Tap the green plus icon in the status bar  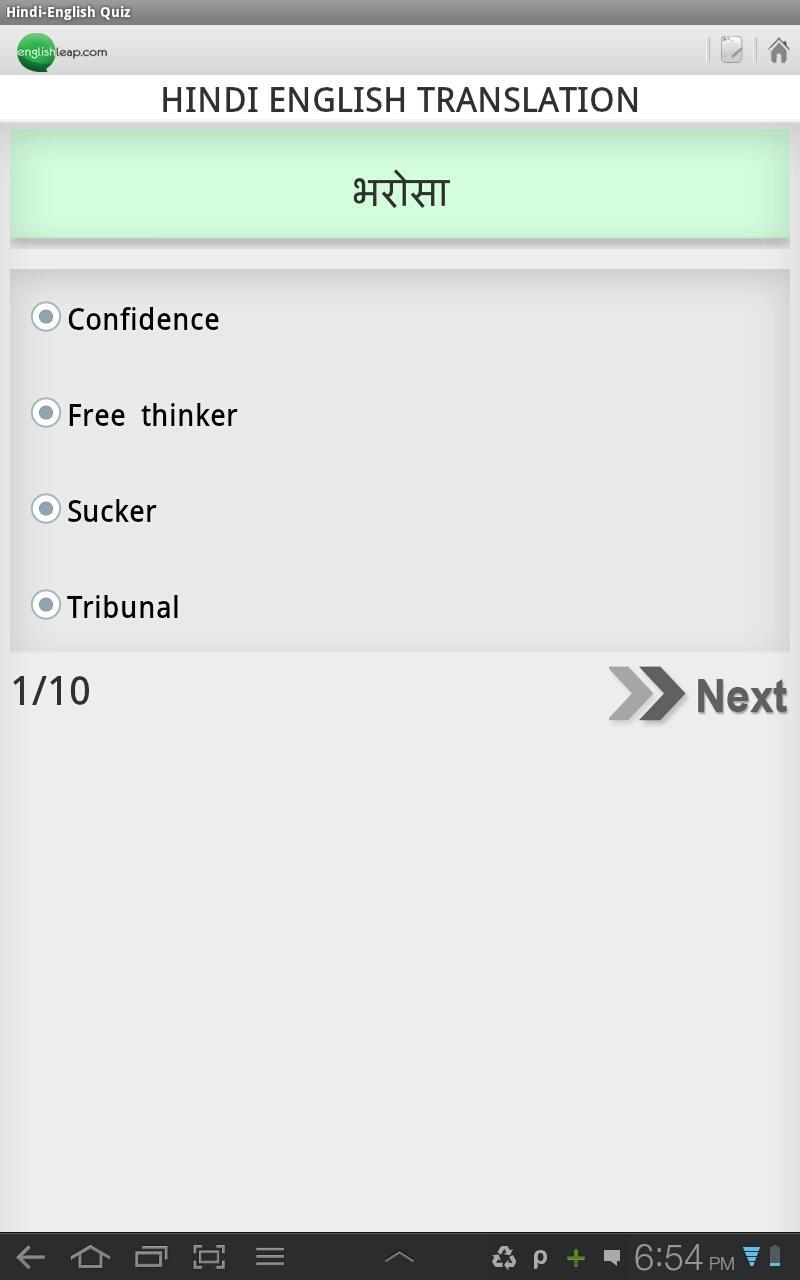point(575,1257)
